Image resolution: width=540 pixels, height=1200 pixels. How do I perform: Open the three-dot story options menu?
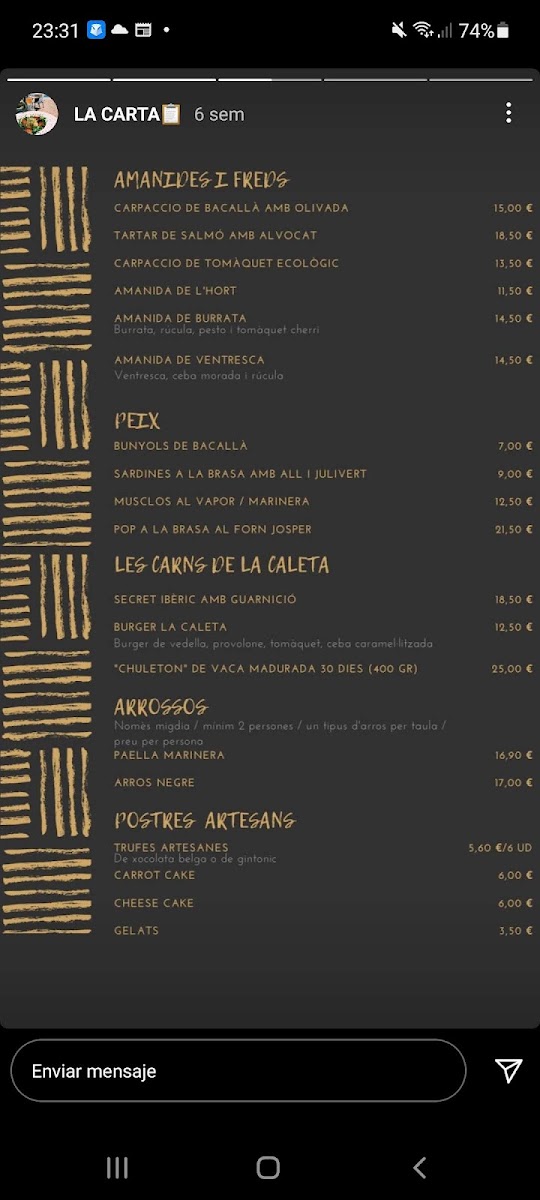508,113
